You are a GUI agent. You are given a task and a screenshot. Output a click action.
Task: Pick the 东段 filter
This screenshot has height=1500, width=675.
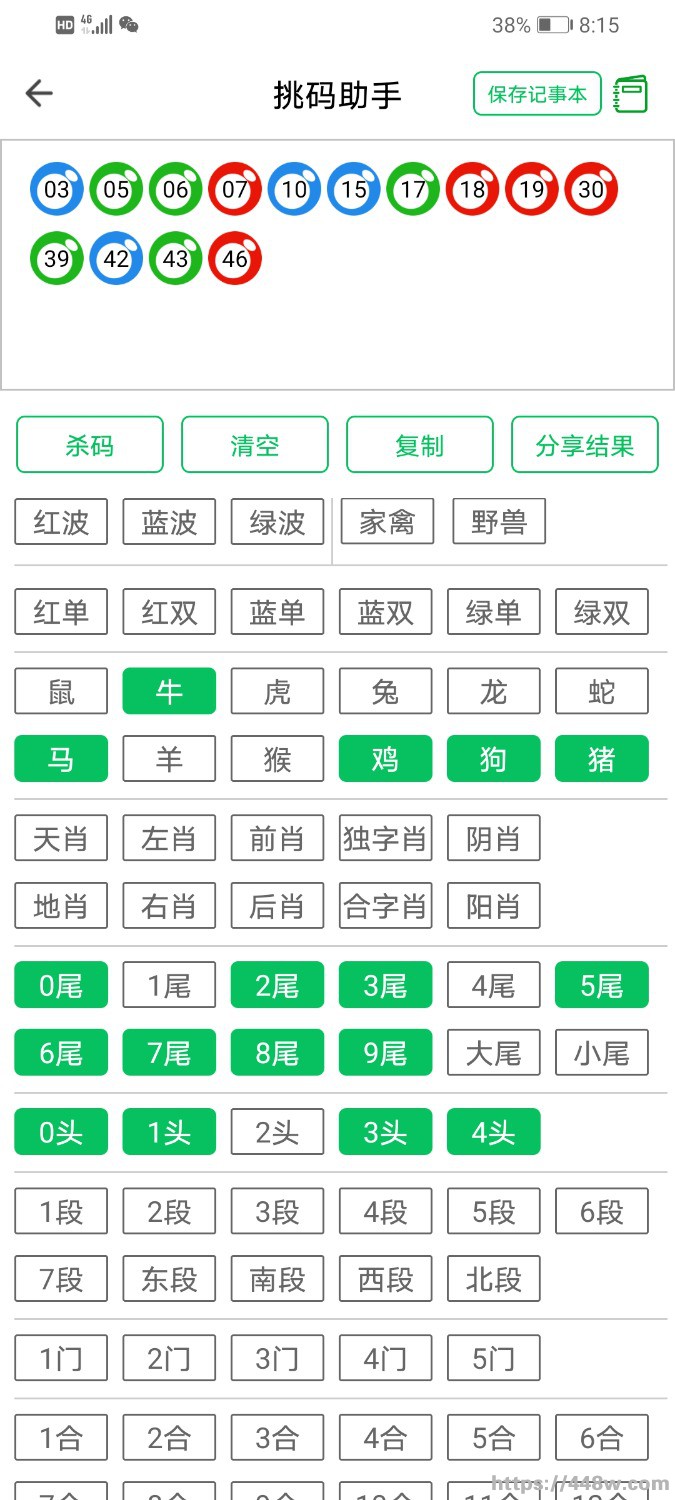pos(169,1279)
